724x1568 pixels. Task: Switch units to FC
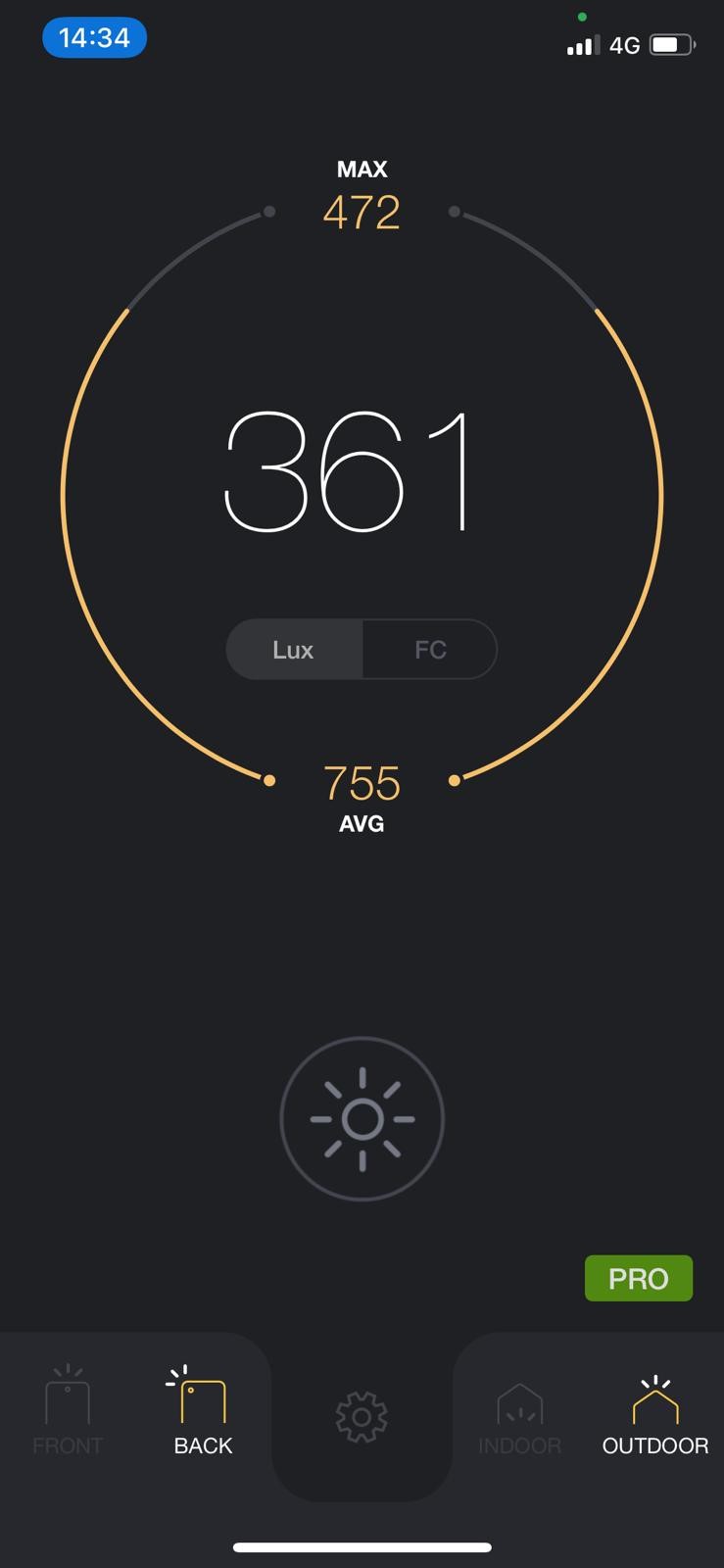(x=430, y=650)
